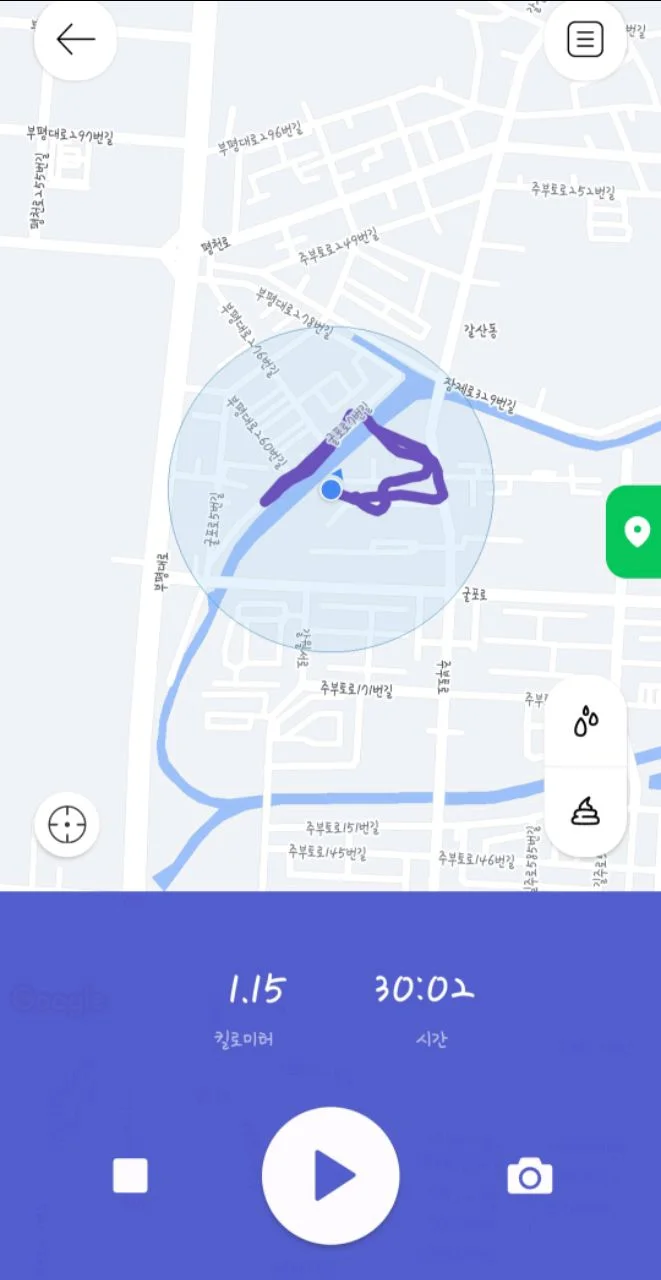Recenter map with the crosshair button
The width and height of the screenshot is (661, 1280).
coord(67,825)
